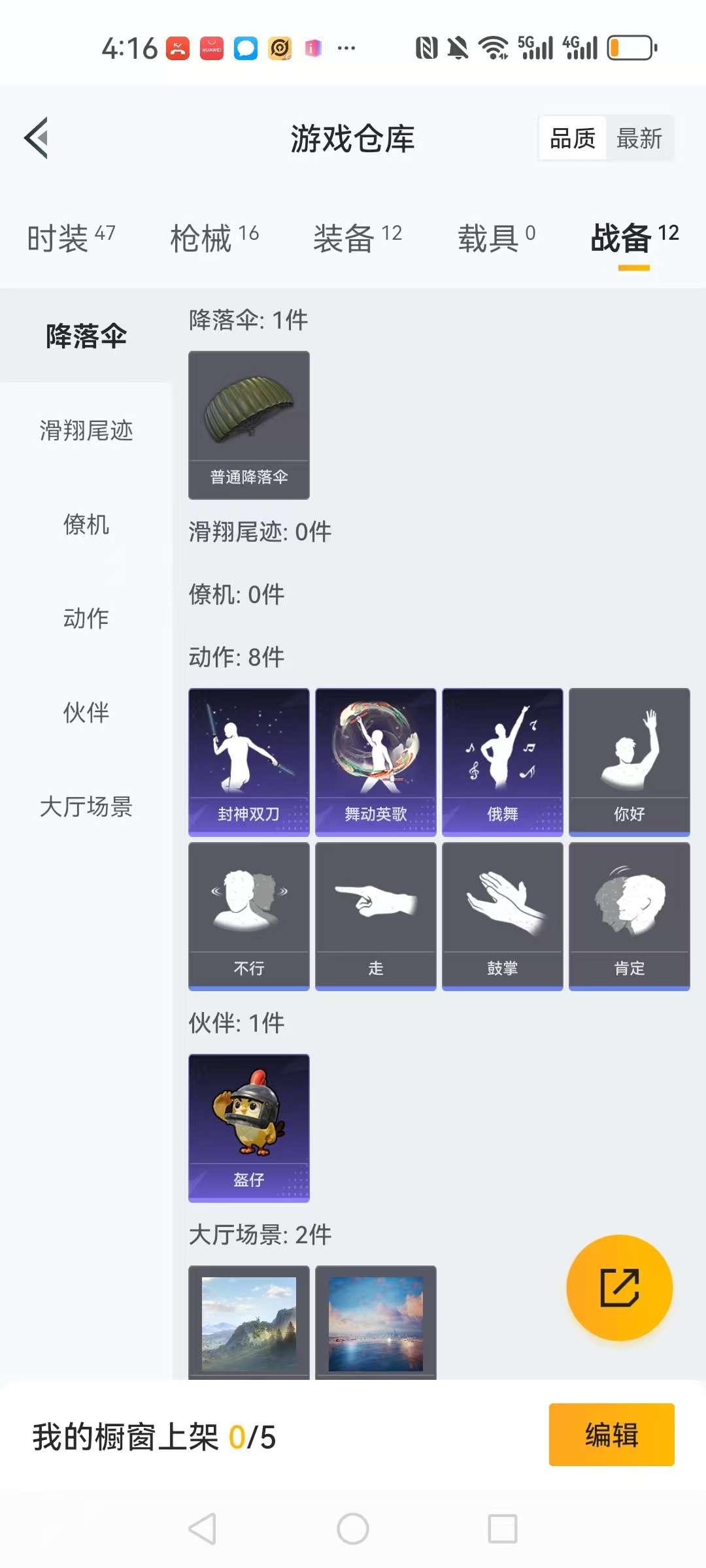Tap the 编辑 button
The image size is (706, 1568).
point(611,1435)
